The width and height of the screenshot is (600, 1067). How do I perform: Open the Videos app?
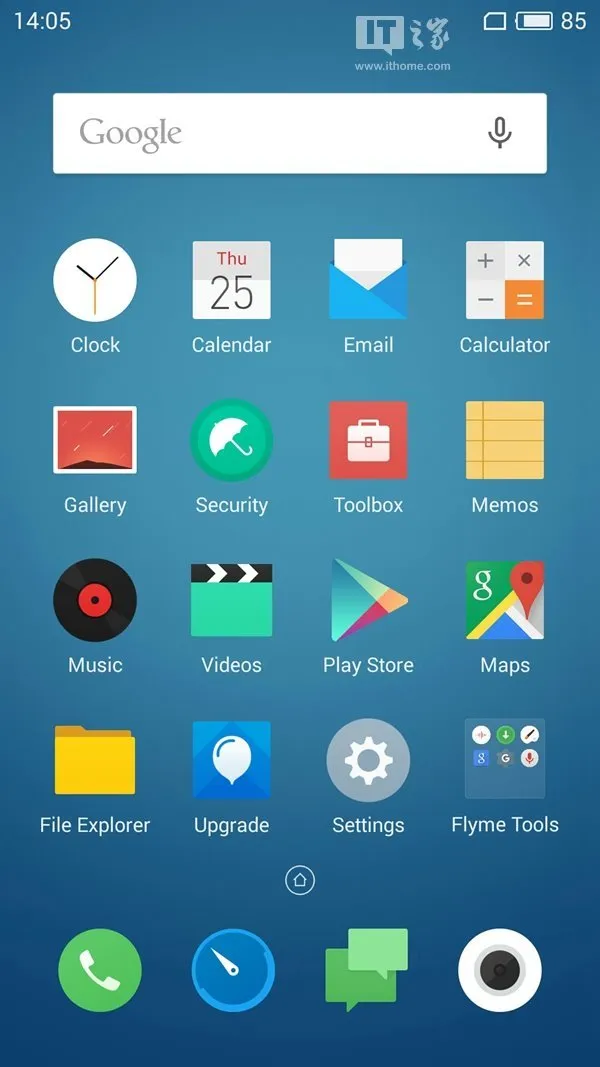[x=231, y=600]
